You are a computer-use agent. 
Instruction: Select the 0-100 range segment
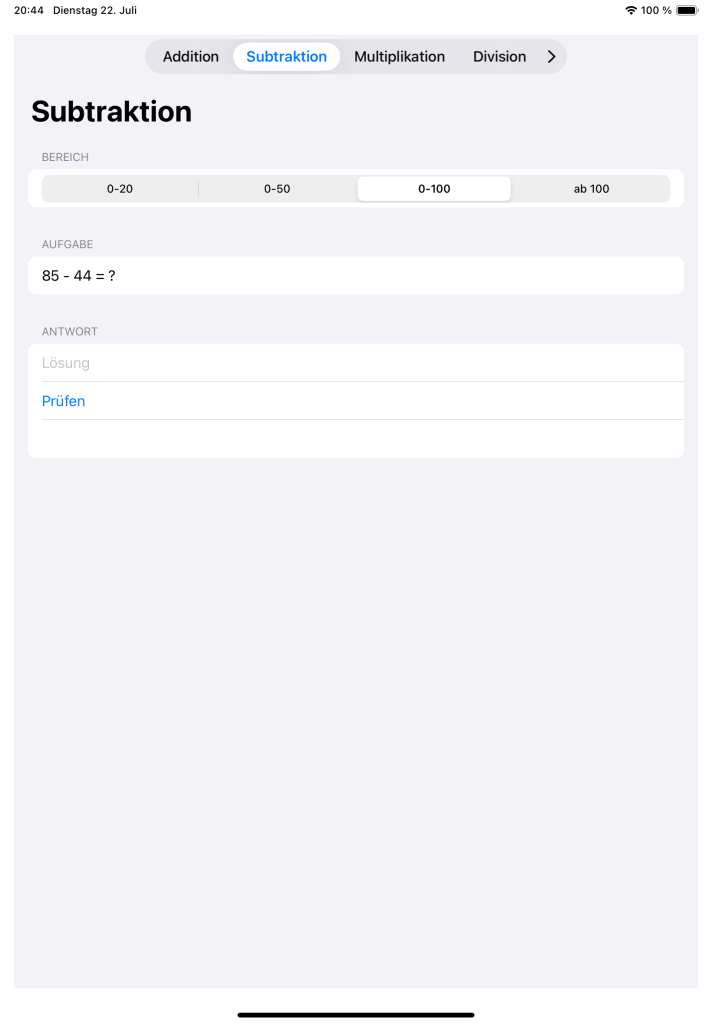pyautogui.click(x=434, y=189)
